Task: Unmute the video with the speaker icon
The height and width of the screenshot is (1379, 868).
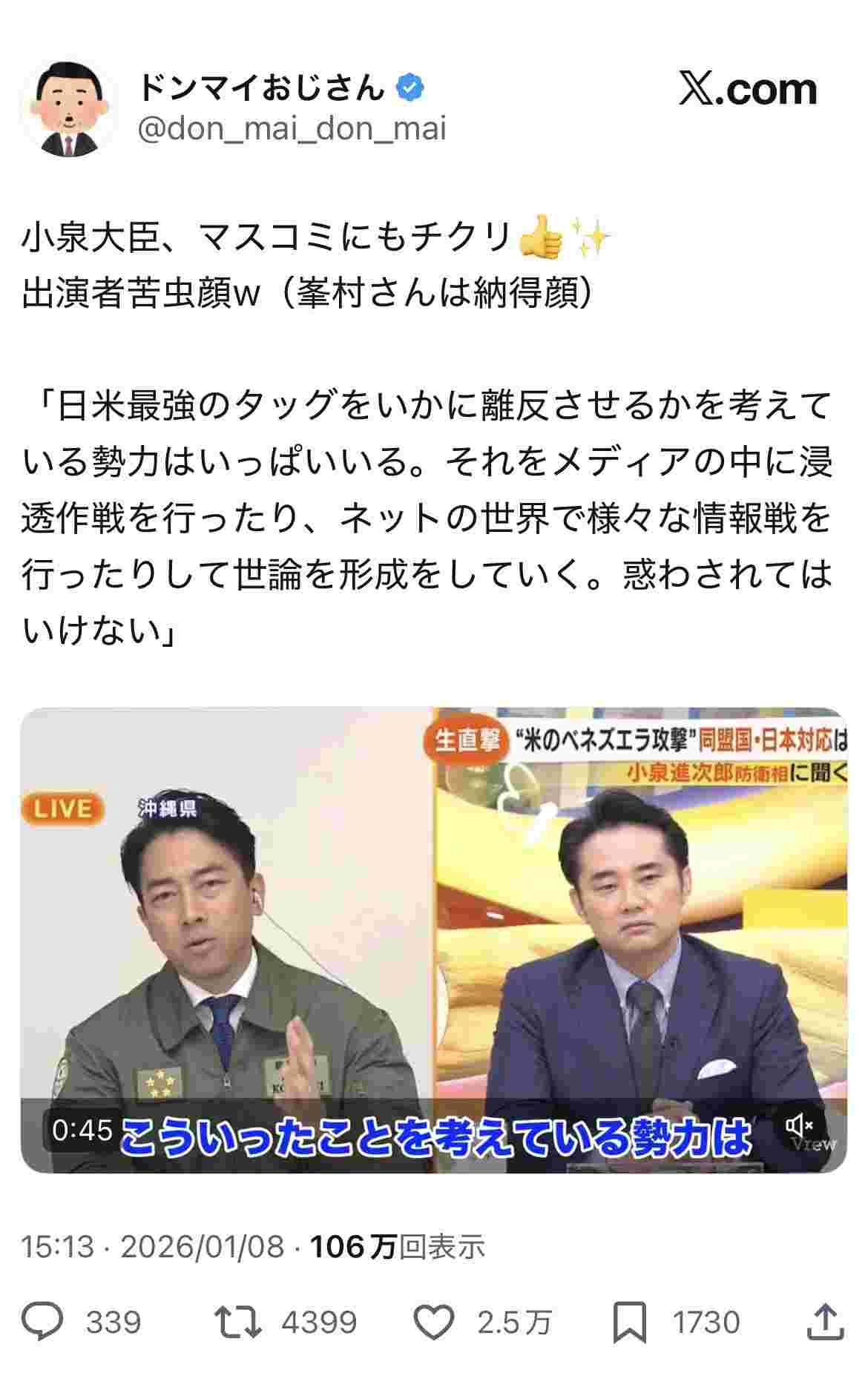Action: [x=798, y=1126]
